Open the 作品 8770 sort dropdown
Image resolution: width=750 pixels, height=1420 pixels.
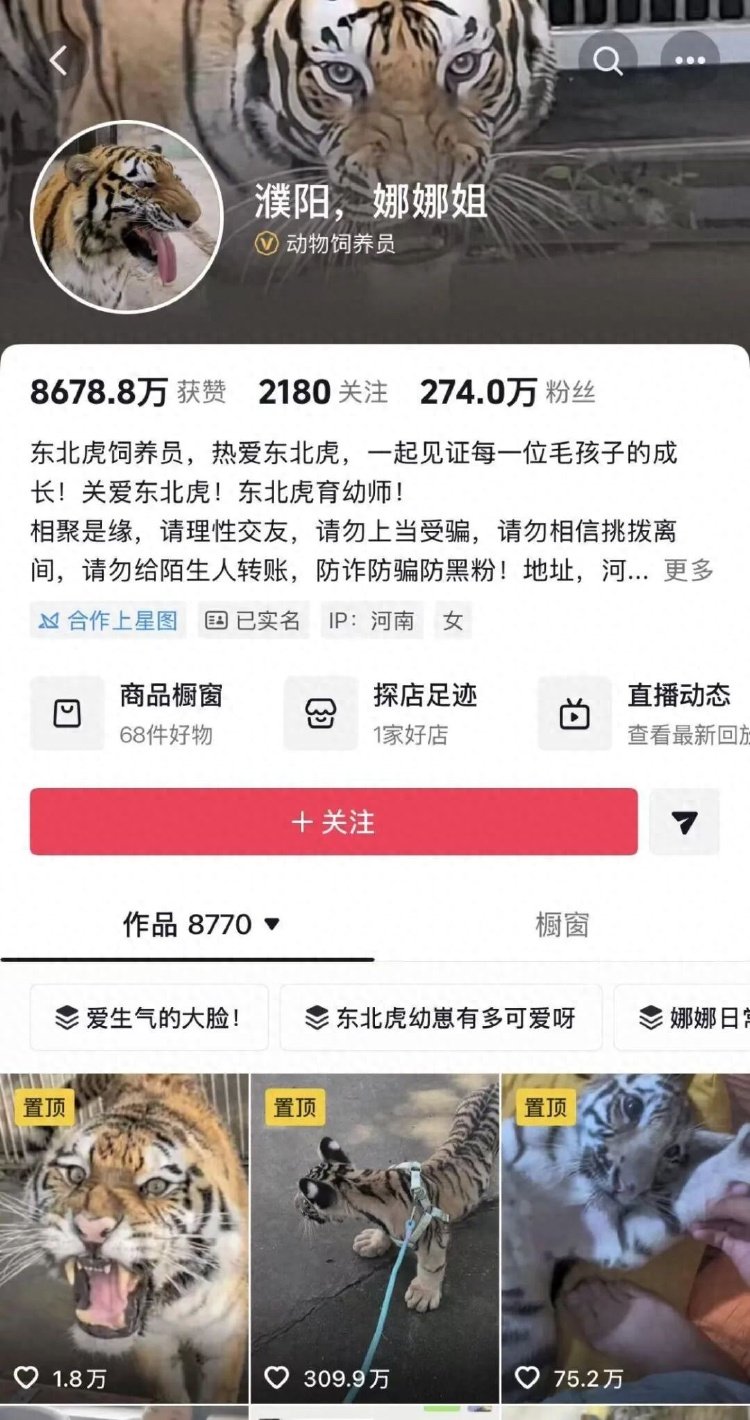pyautogui.click(x=201, y=924)
